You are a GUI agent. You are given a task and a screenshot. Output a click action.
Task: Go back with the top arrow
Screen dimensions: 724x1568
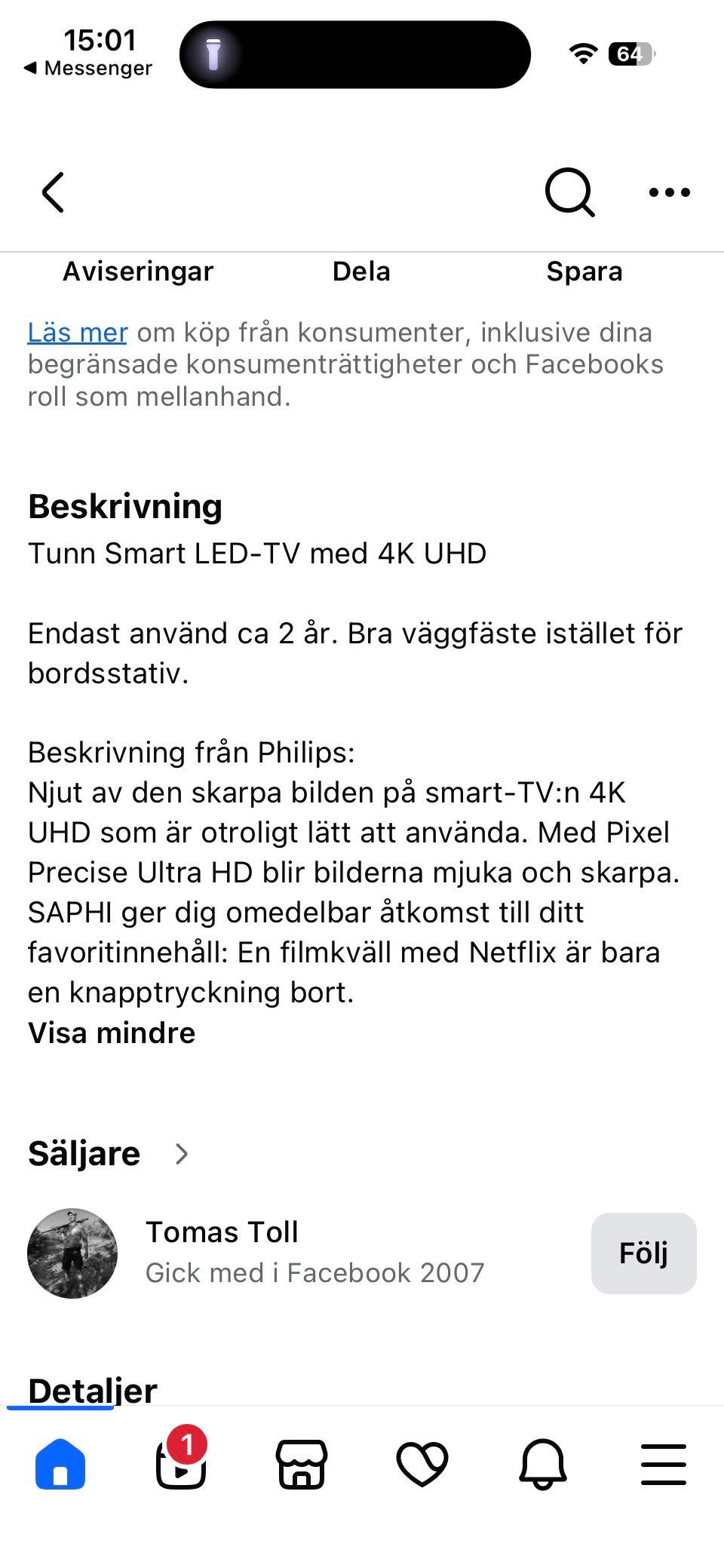53,192
